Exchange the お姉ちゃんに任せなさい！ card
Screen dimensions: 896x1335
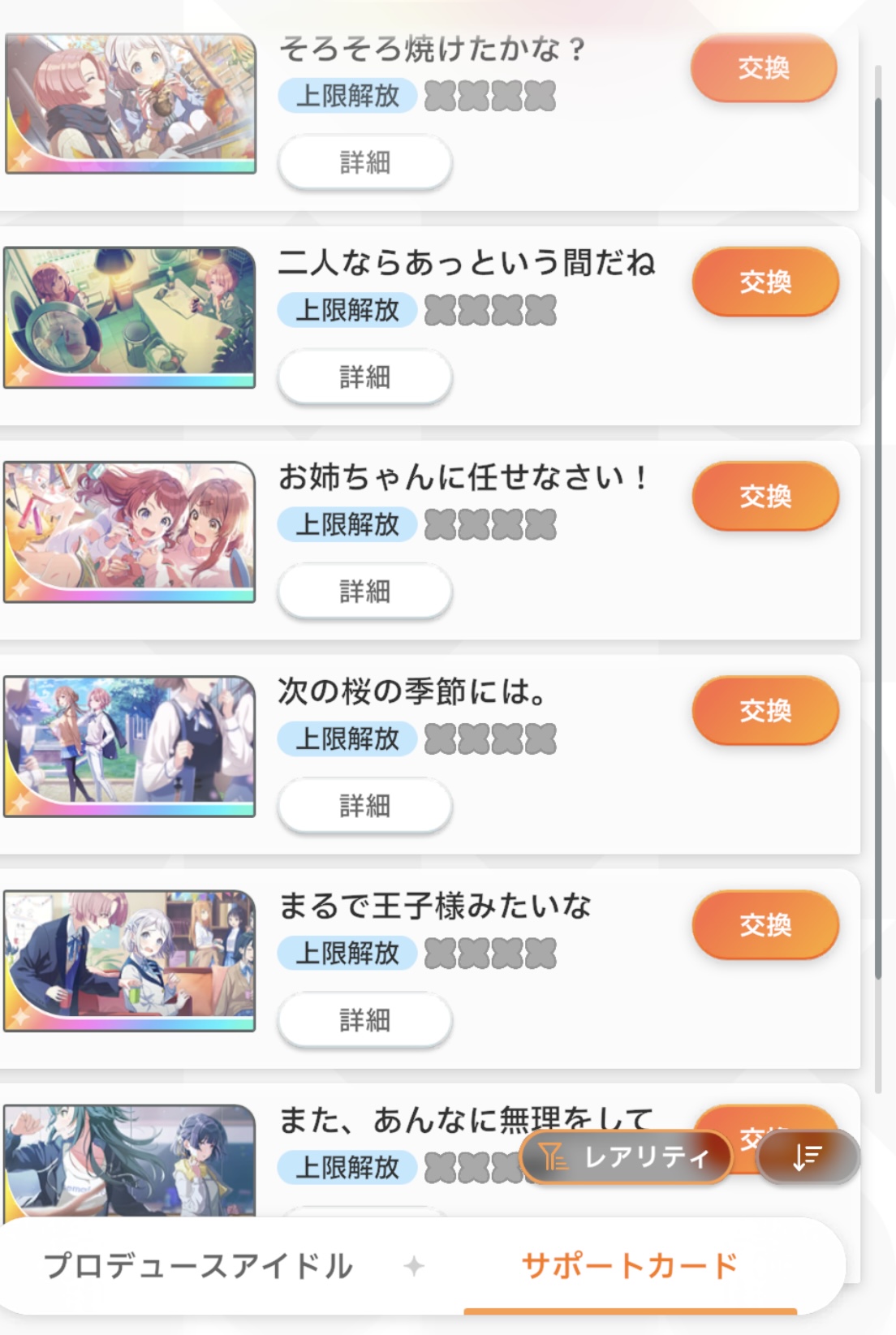[x=765, y=496]
